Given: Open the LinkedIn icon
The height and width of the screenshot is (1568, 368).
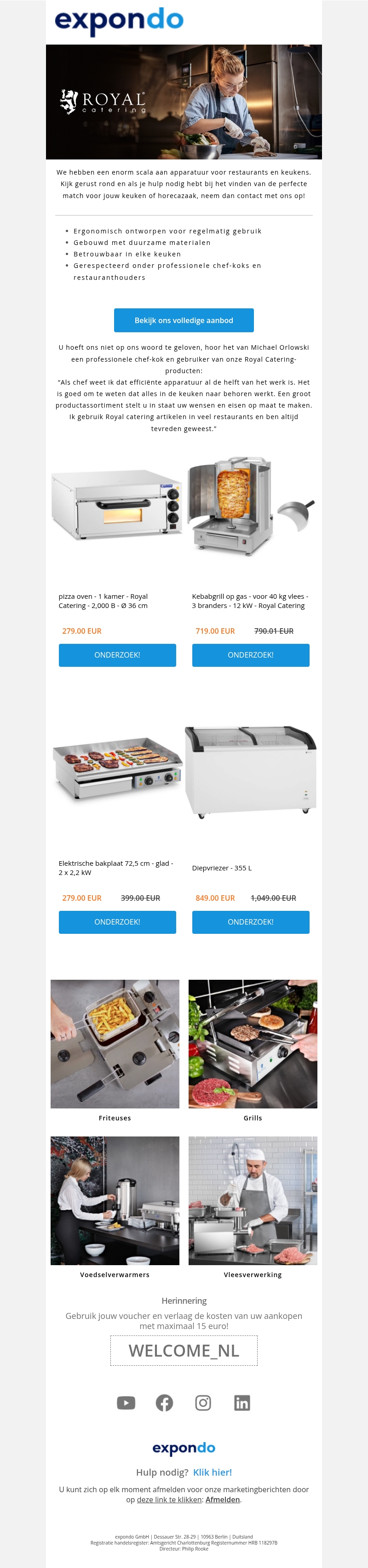Looking at the screenshot, I should pos(242,1403).
